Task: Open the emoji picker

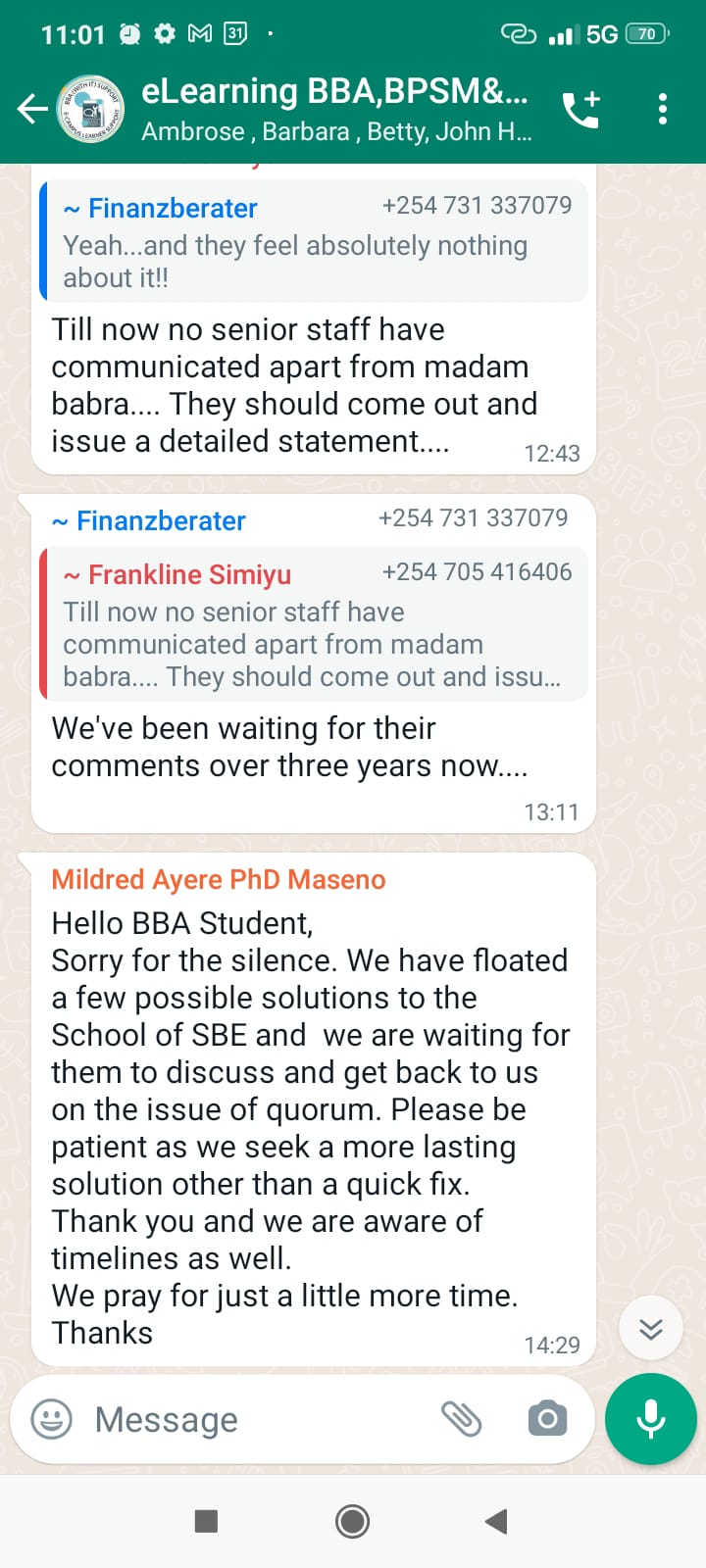Action: click(x=51, y=1419)
